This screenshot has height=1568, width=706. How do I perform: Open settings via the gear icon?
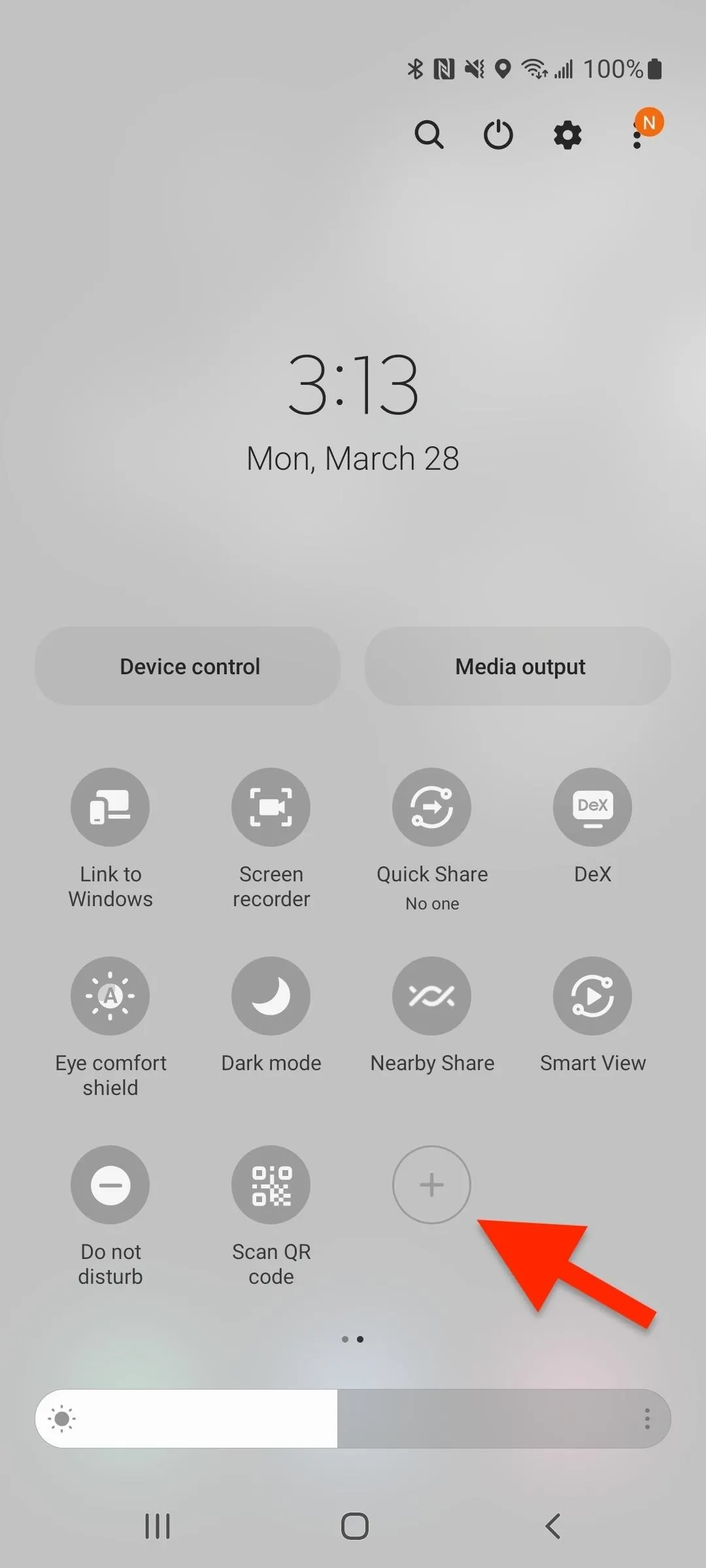click(x=567, y=135)
